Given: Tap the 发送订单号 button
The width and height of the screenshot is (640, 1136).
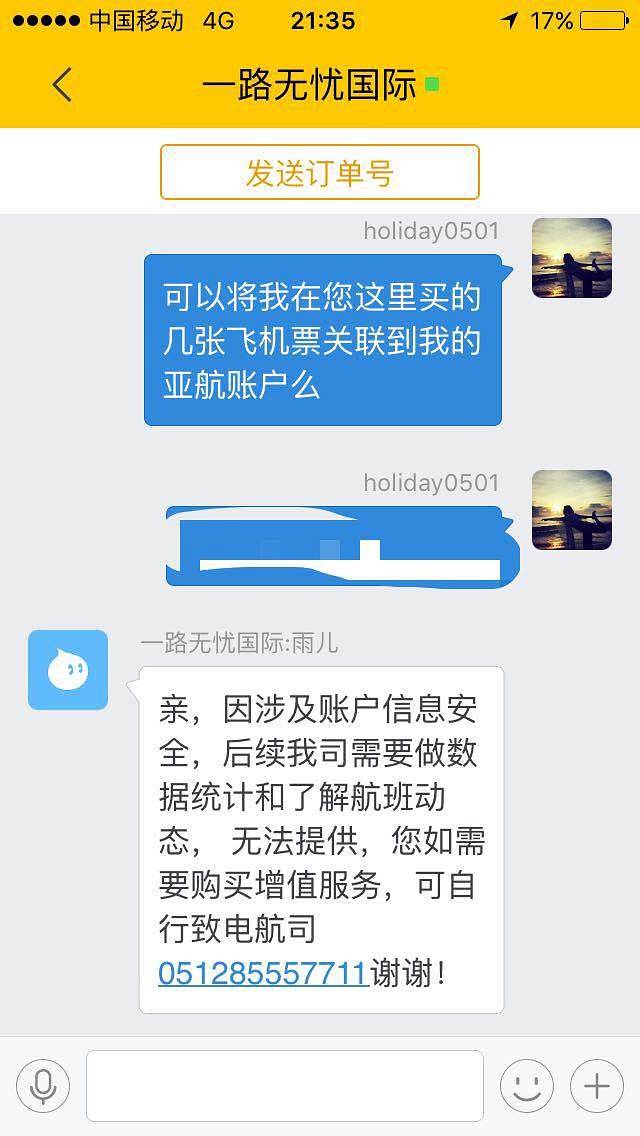Looking at the screenshot, I should pos(320,173).
